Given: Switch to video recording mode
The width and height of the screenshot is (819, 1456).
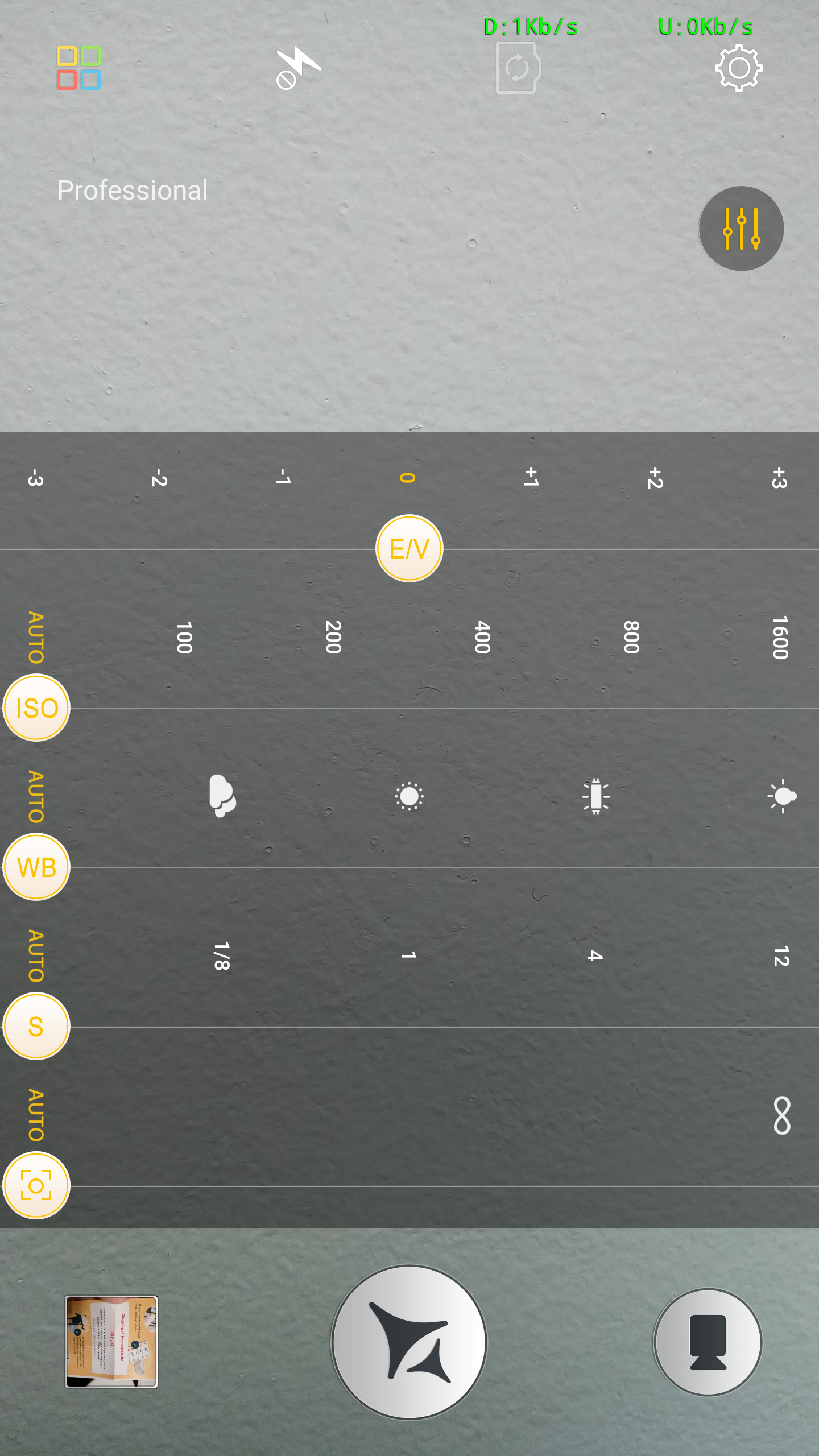Looking at the screenshot, I should 708,1342.
